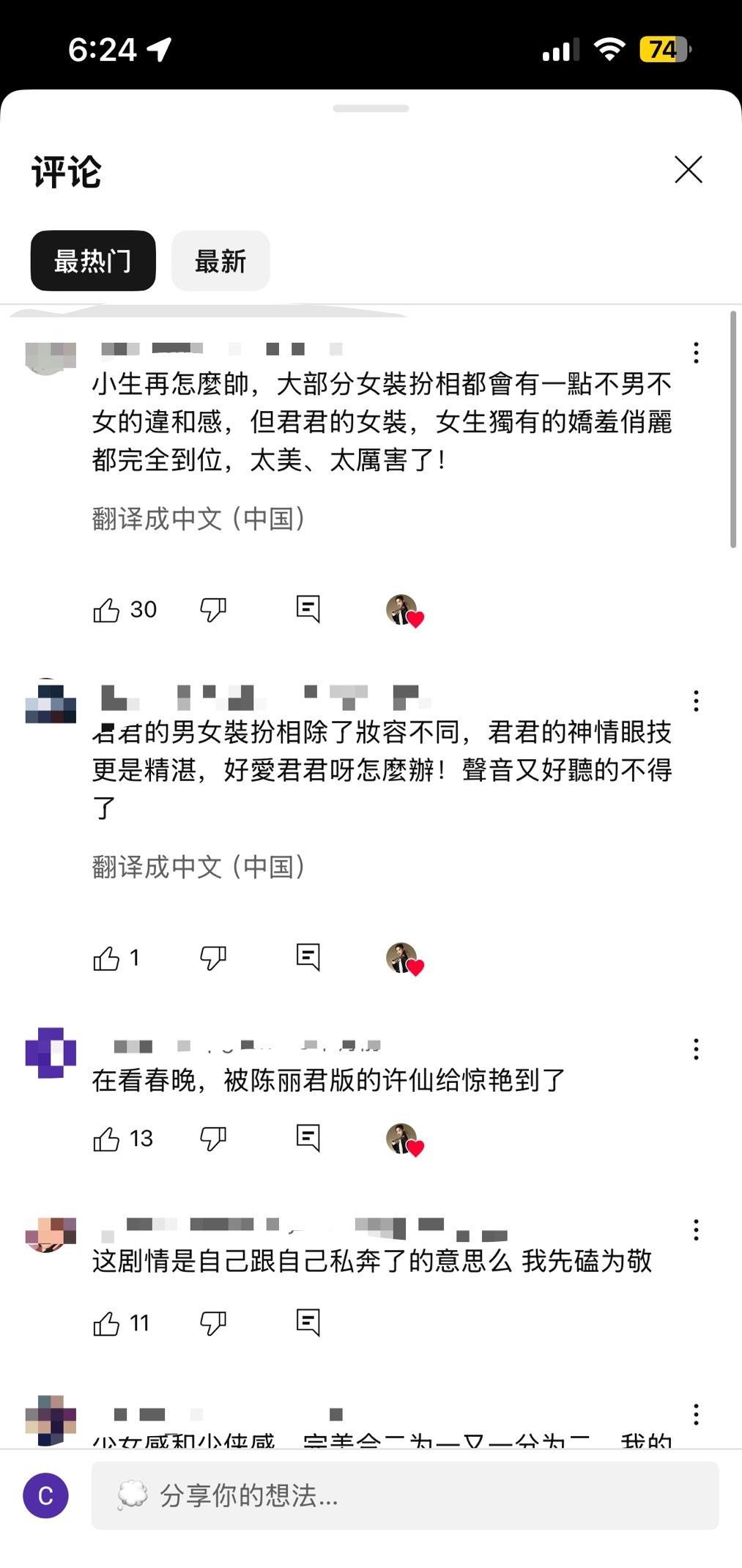Dislike the comment starting with 小生再怎麼帥
This screenshot has height=1568, width=742.
point(213,610)
